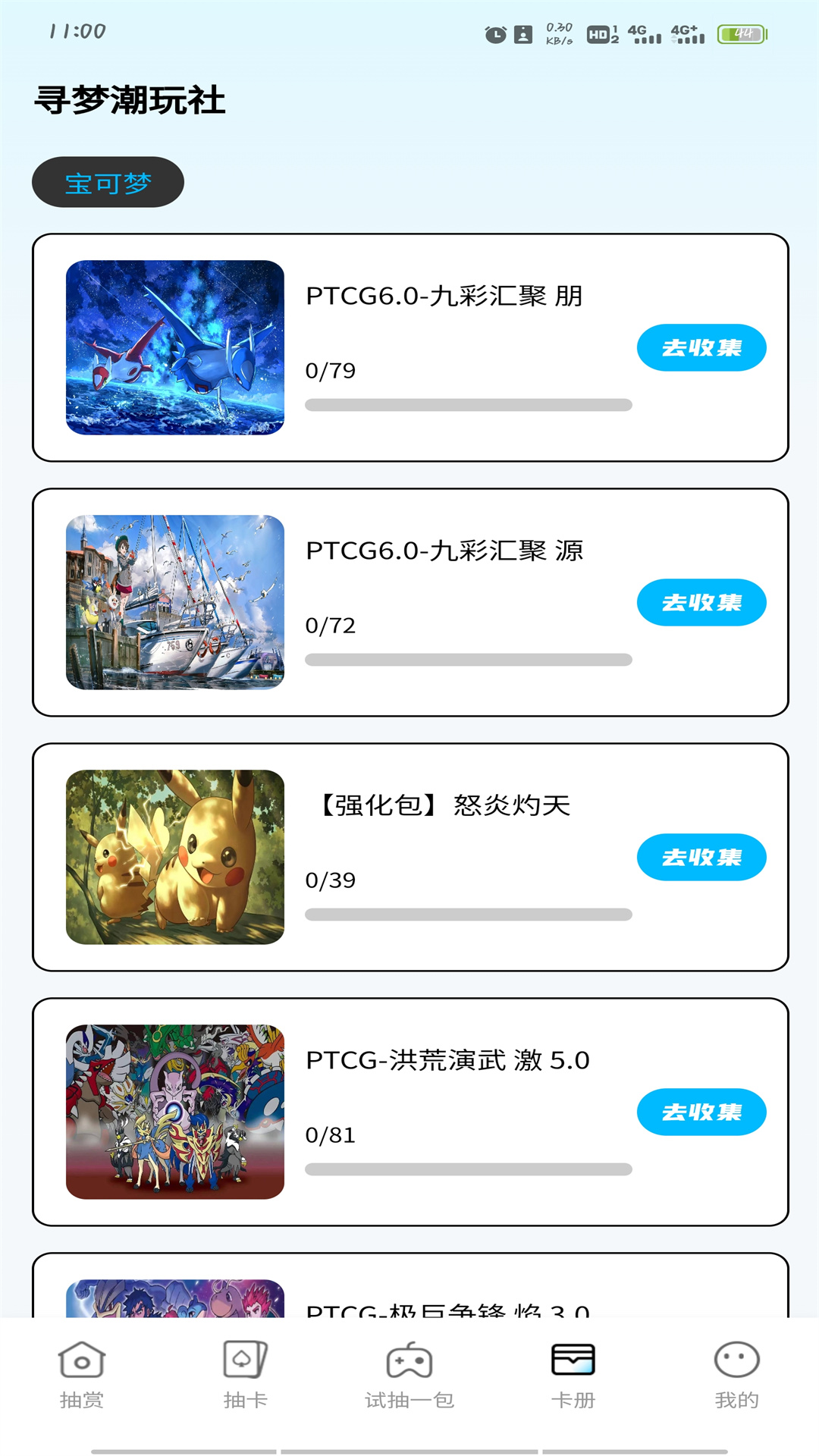
Task: Toggle the 宝可梦 category filter
Action: pos(108,182)
